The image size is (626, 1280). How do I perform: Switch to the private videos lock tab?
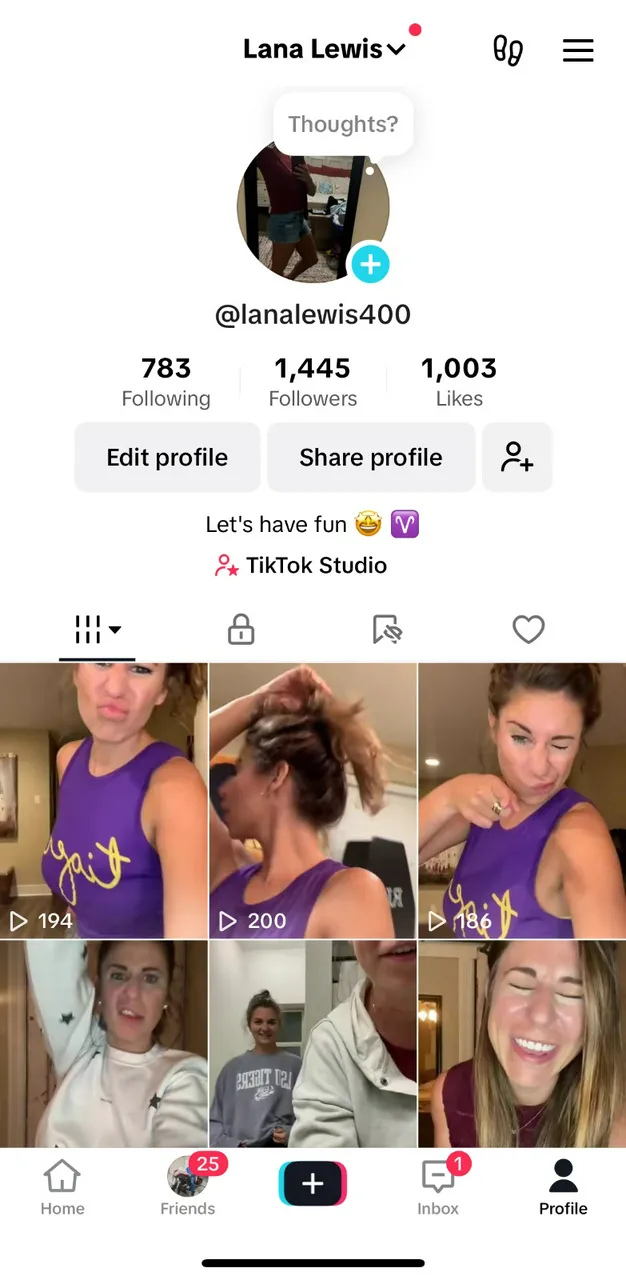click(241, 629)
